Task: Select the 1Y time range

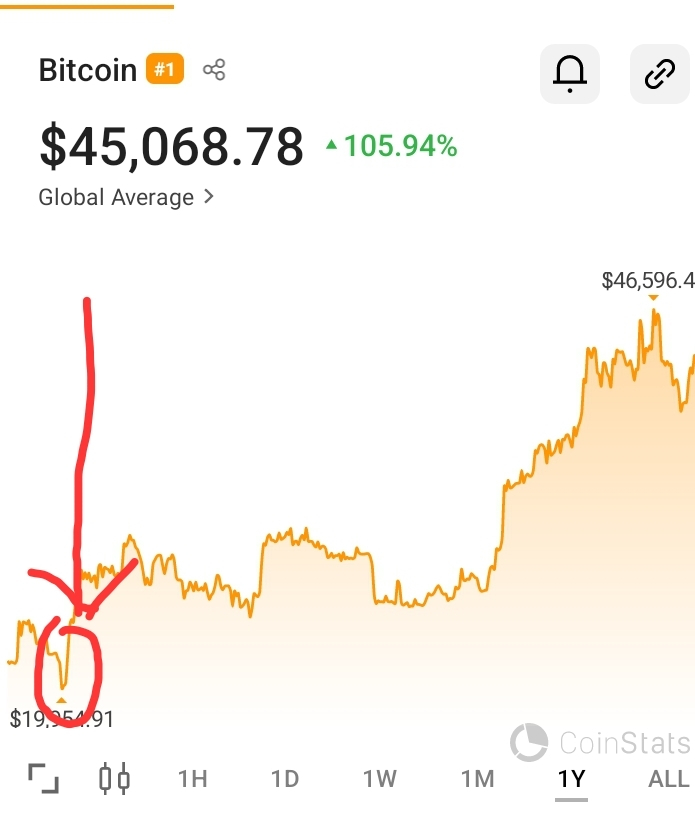Action: 571,778
